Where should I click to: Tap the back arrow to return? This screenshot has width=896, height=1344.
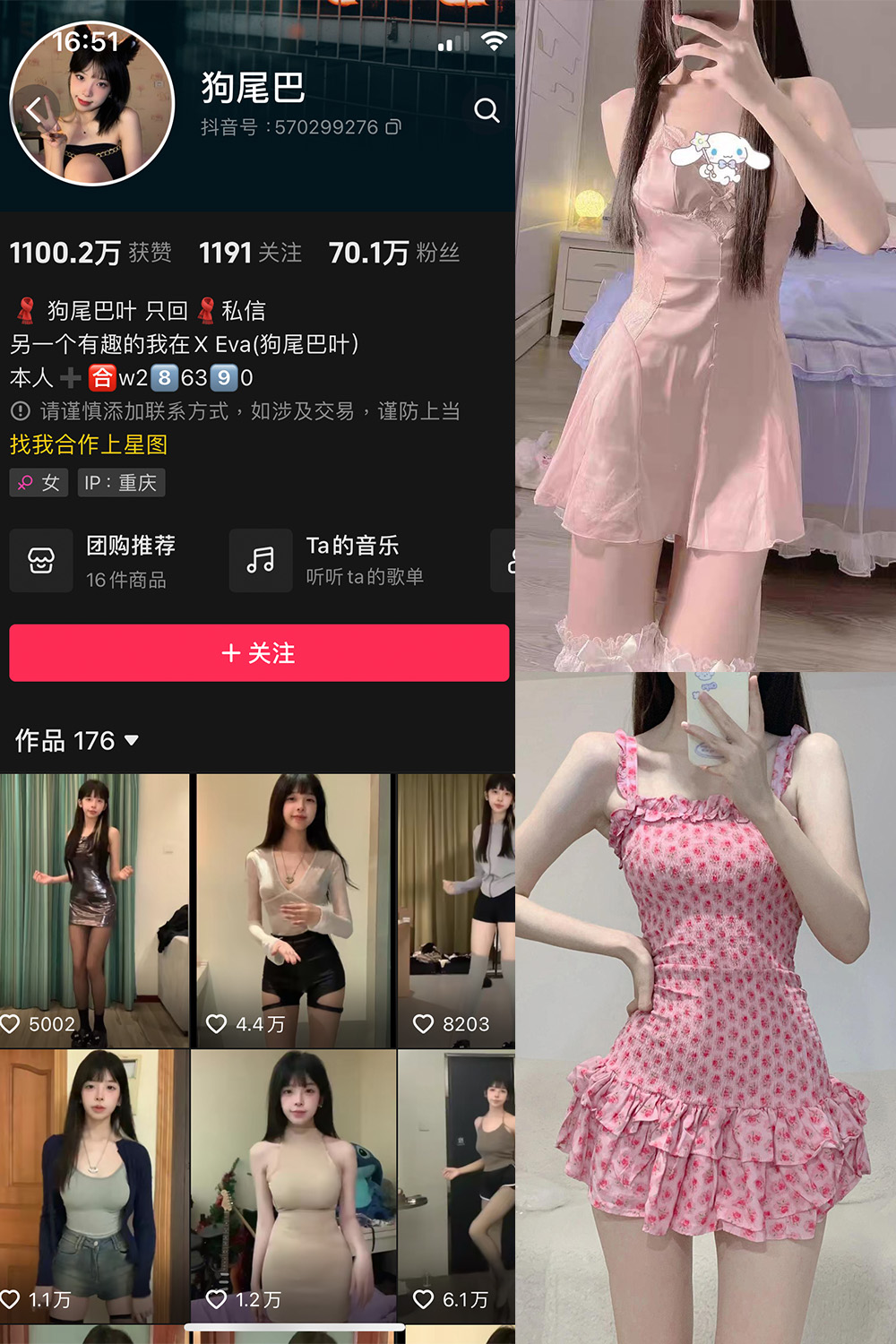(x=34, y=111)
